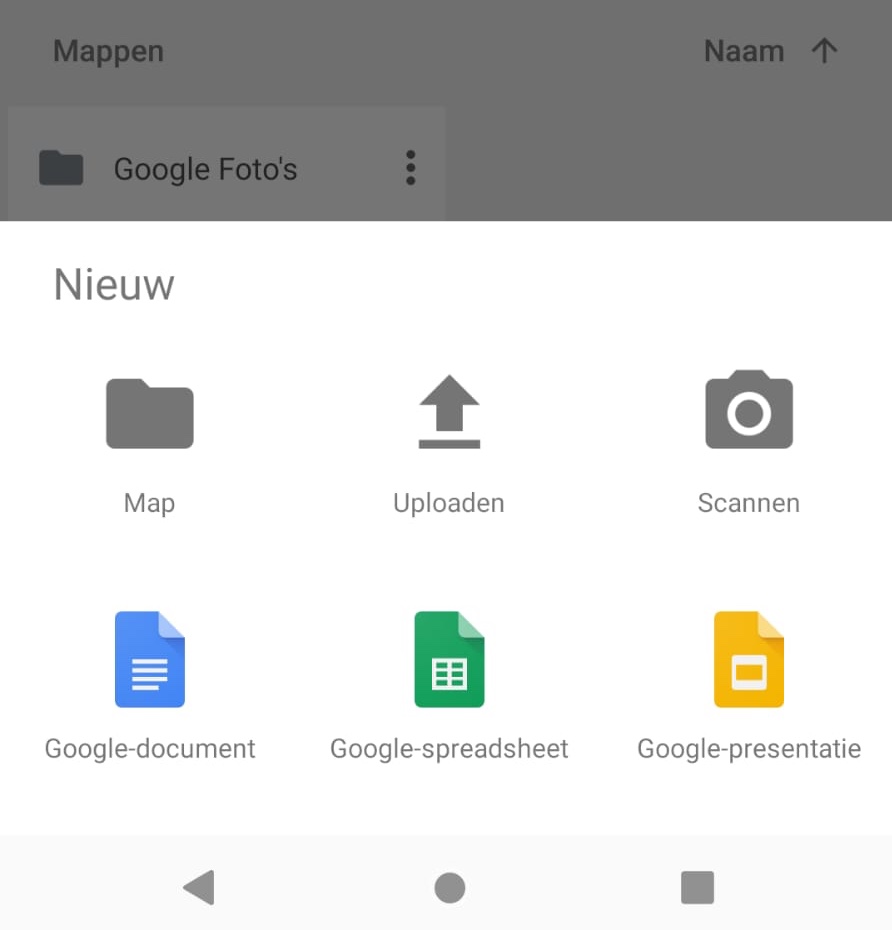Image resolution: width=892 pixels, height=930 pixels.
Task: Start Scannen with the camera
Action: coord(748,441)
